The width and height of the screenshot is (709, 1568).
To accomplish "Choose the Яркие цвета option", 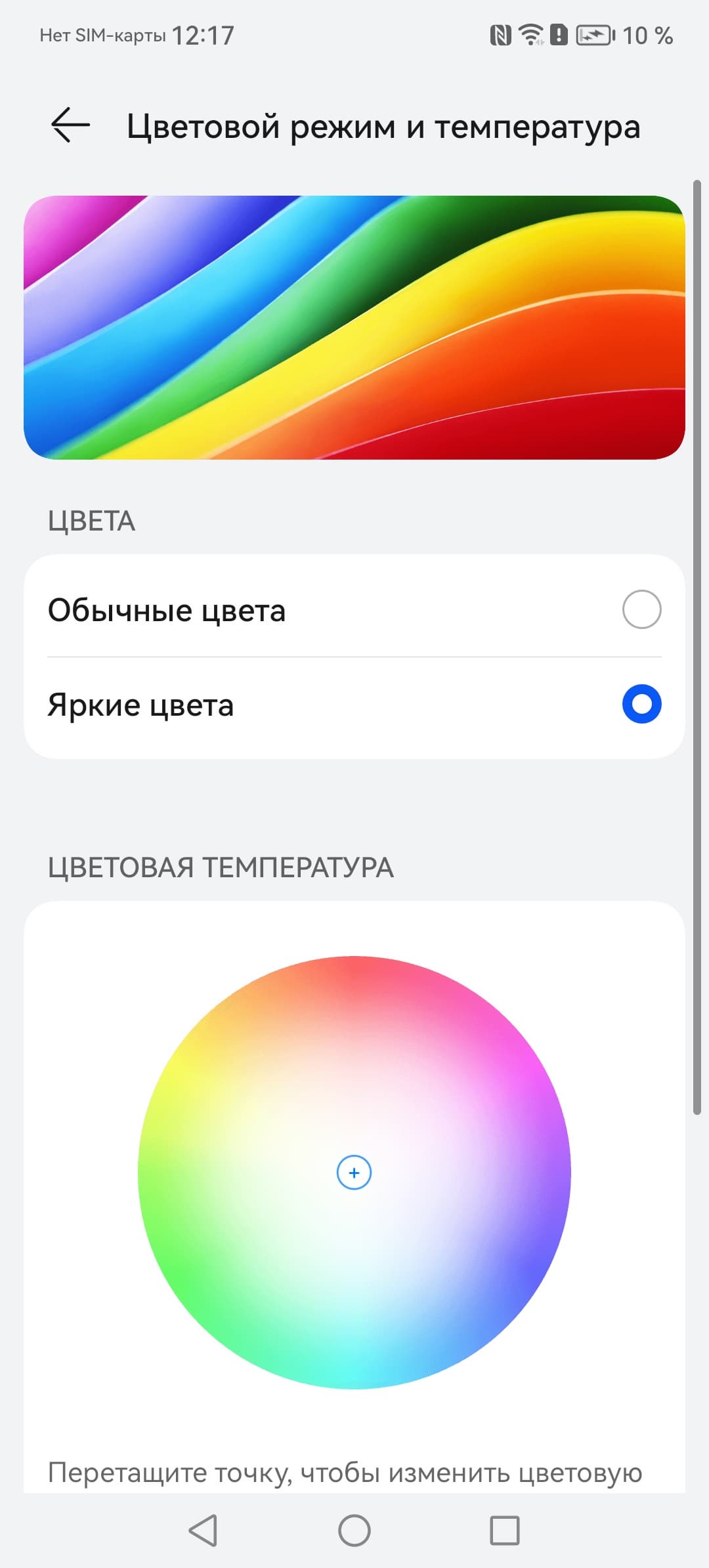I will [641, 704].
